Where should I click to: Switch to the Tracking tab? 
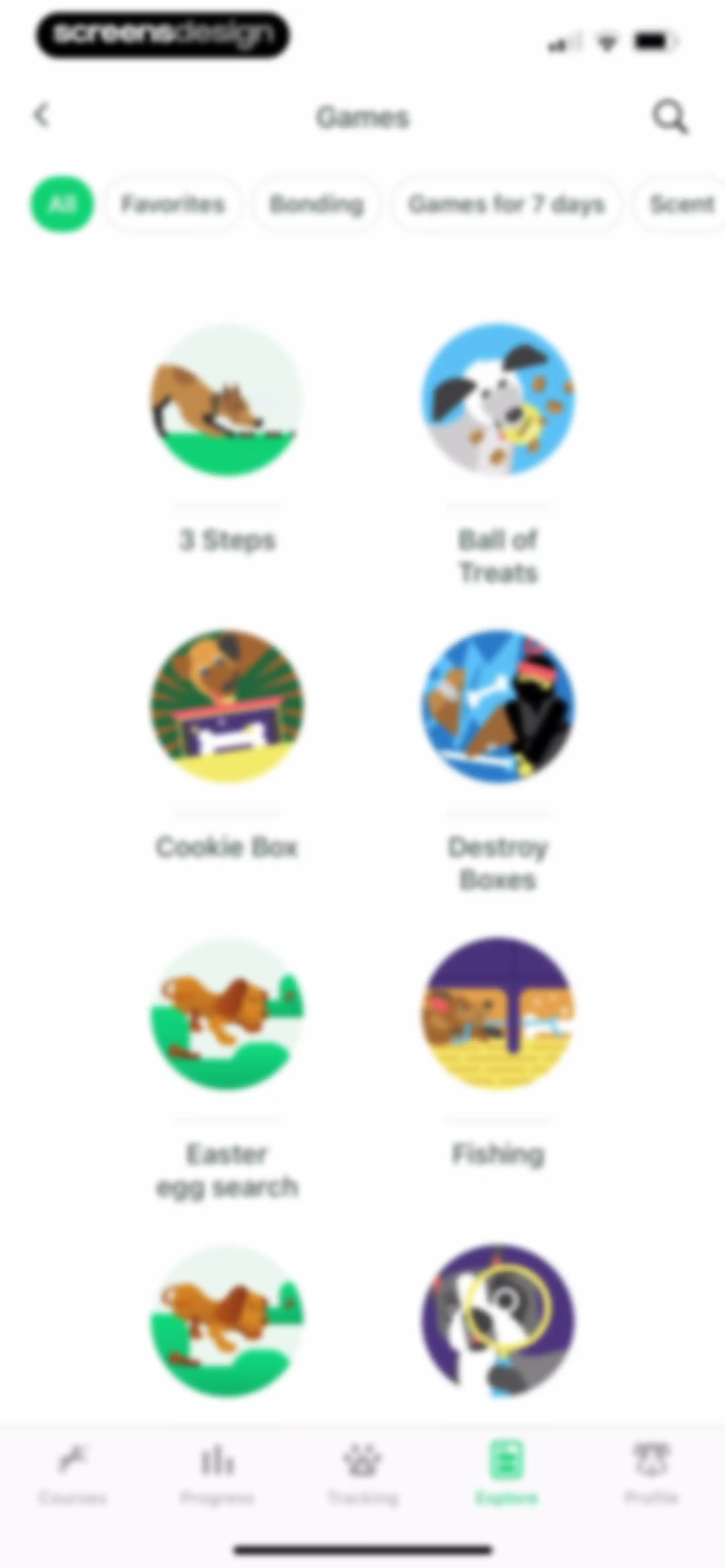click(363, 1472)
